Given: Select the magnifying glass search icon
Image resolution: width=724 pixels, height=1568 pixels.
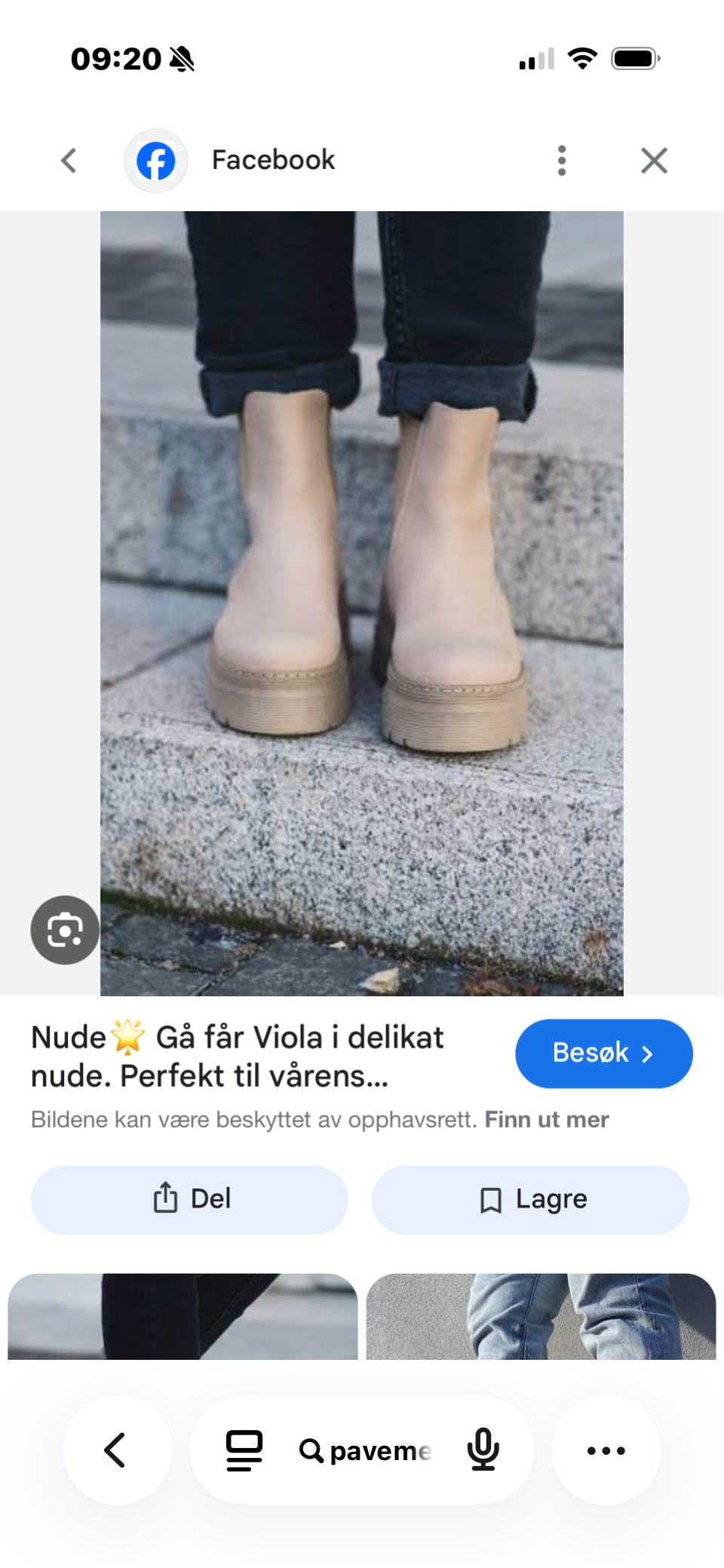Looking at the screenshot, I should pyautogui.click(x=313, y=1450).
